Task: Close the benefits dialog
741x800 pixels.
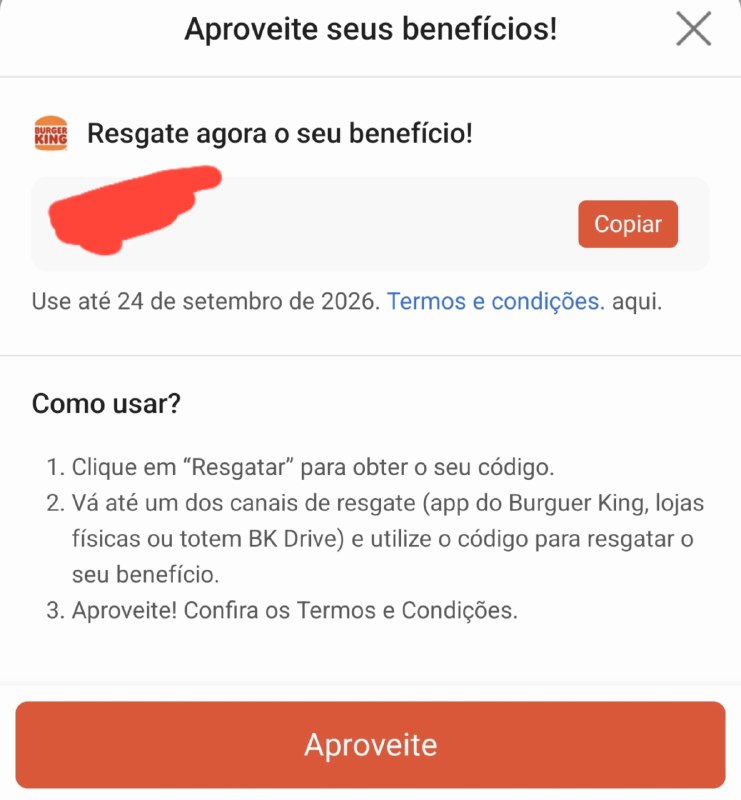Action: tap(694, 29)
